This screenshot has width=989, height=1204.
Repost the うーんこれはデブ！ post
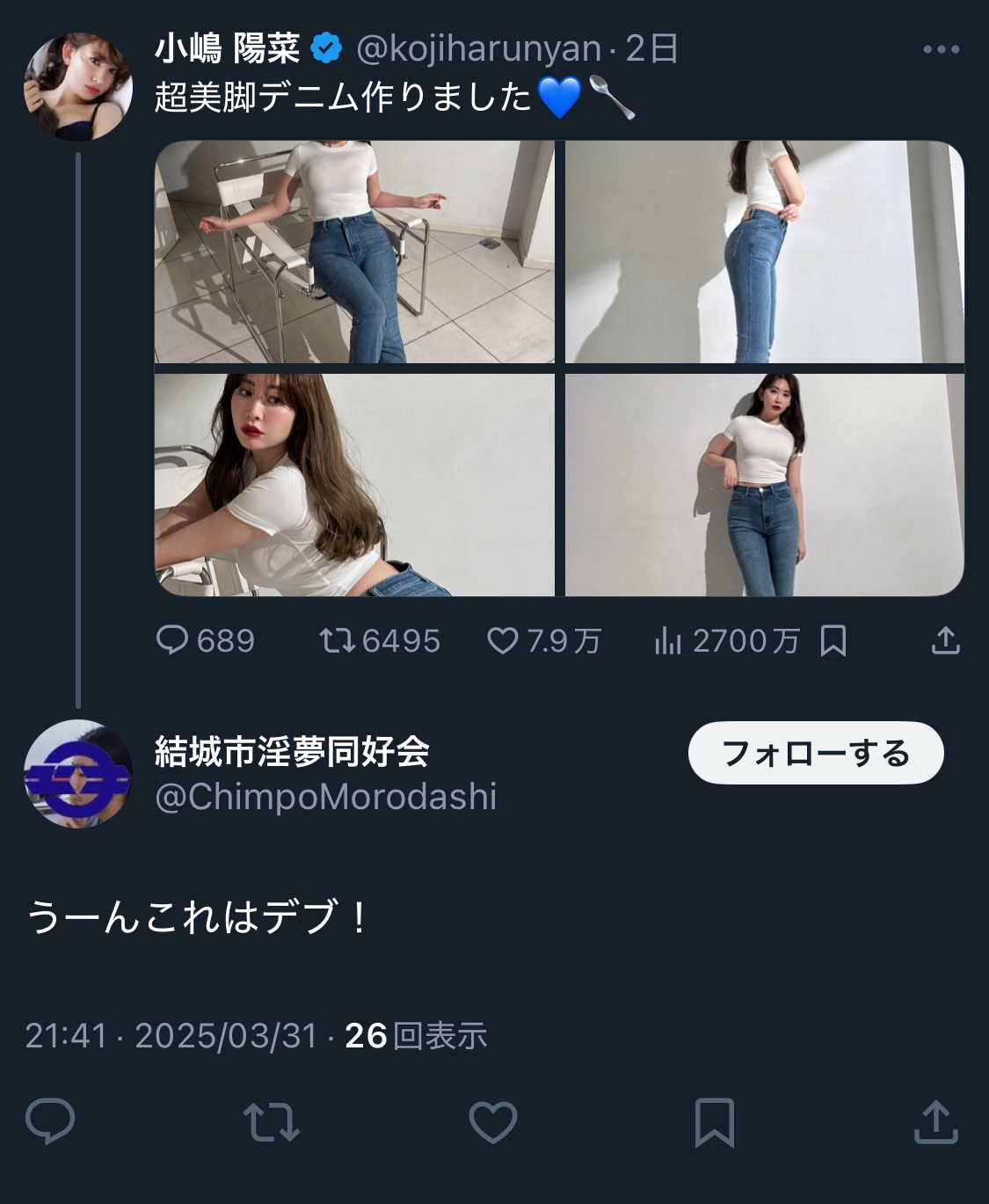pyautogui.click(x=272, y=1121)
